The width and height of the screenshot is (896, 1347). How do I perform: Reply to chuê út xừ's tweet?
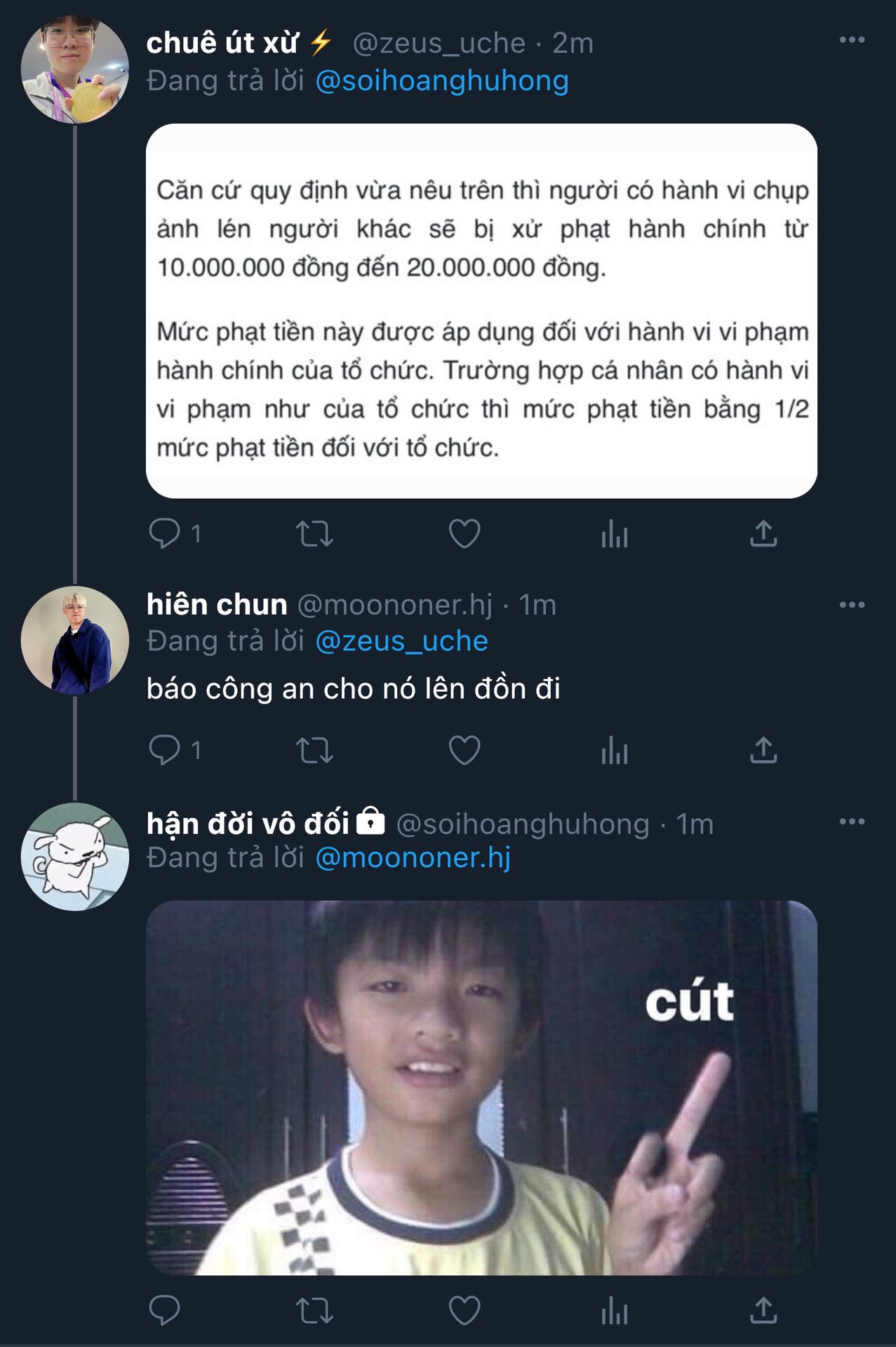165,533
